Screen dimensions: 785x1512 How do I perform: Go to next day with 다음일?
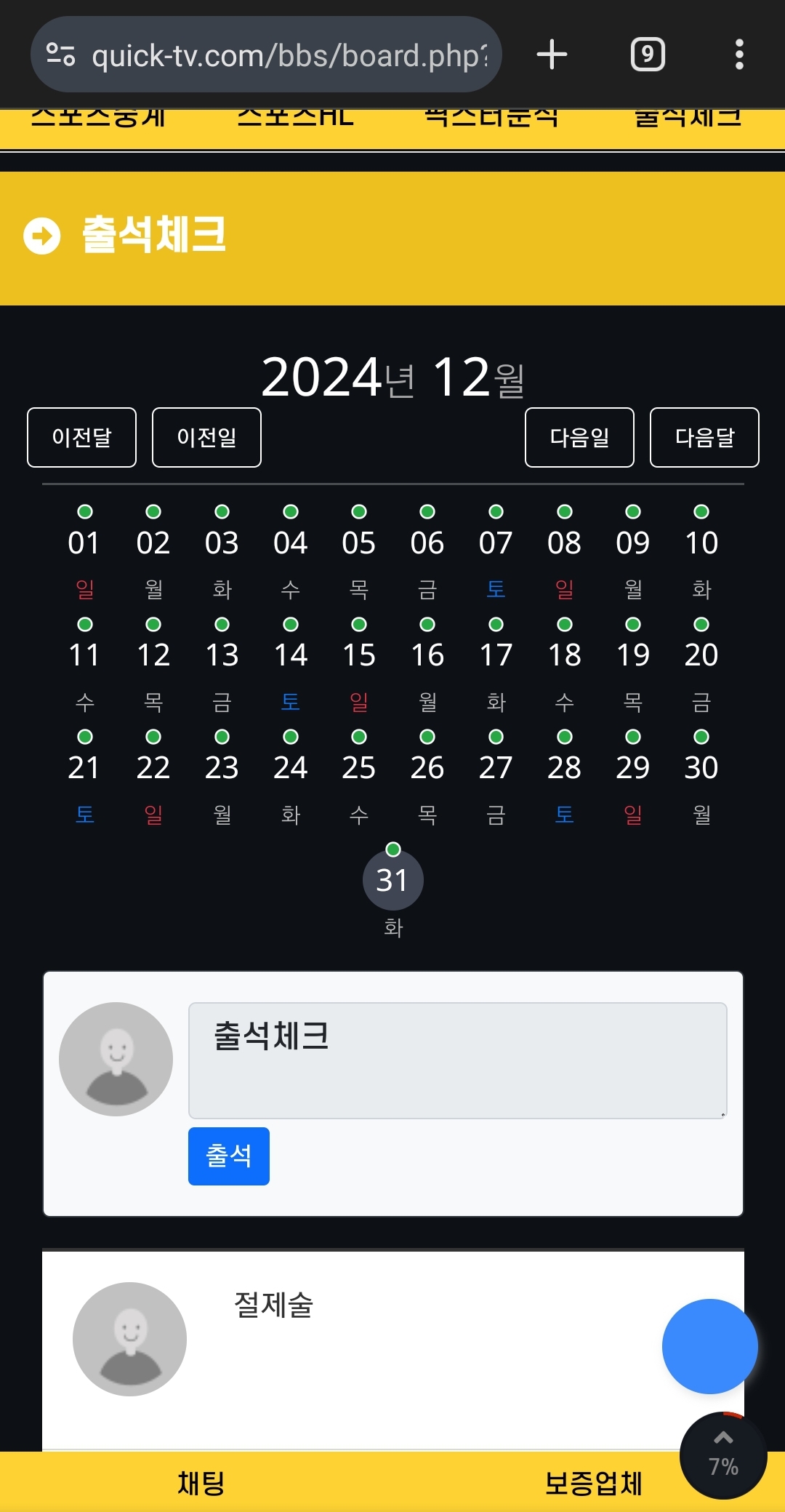(x=579, y=437)
